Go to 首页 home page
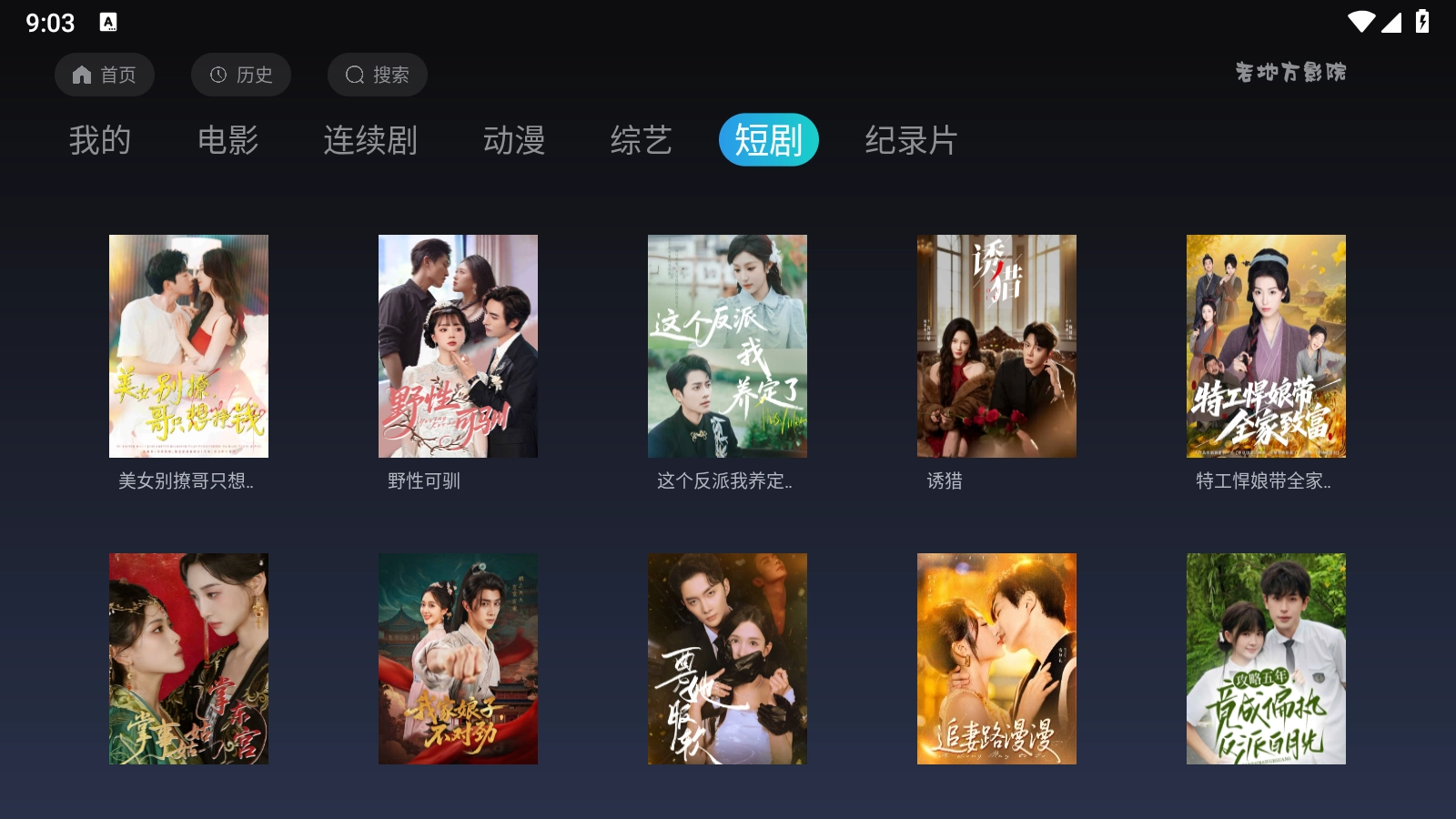This screenshot has height=819, width=1456. [105, 75]
